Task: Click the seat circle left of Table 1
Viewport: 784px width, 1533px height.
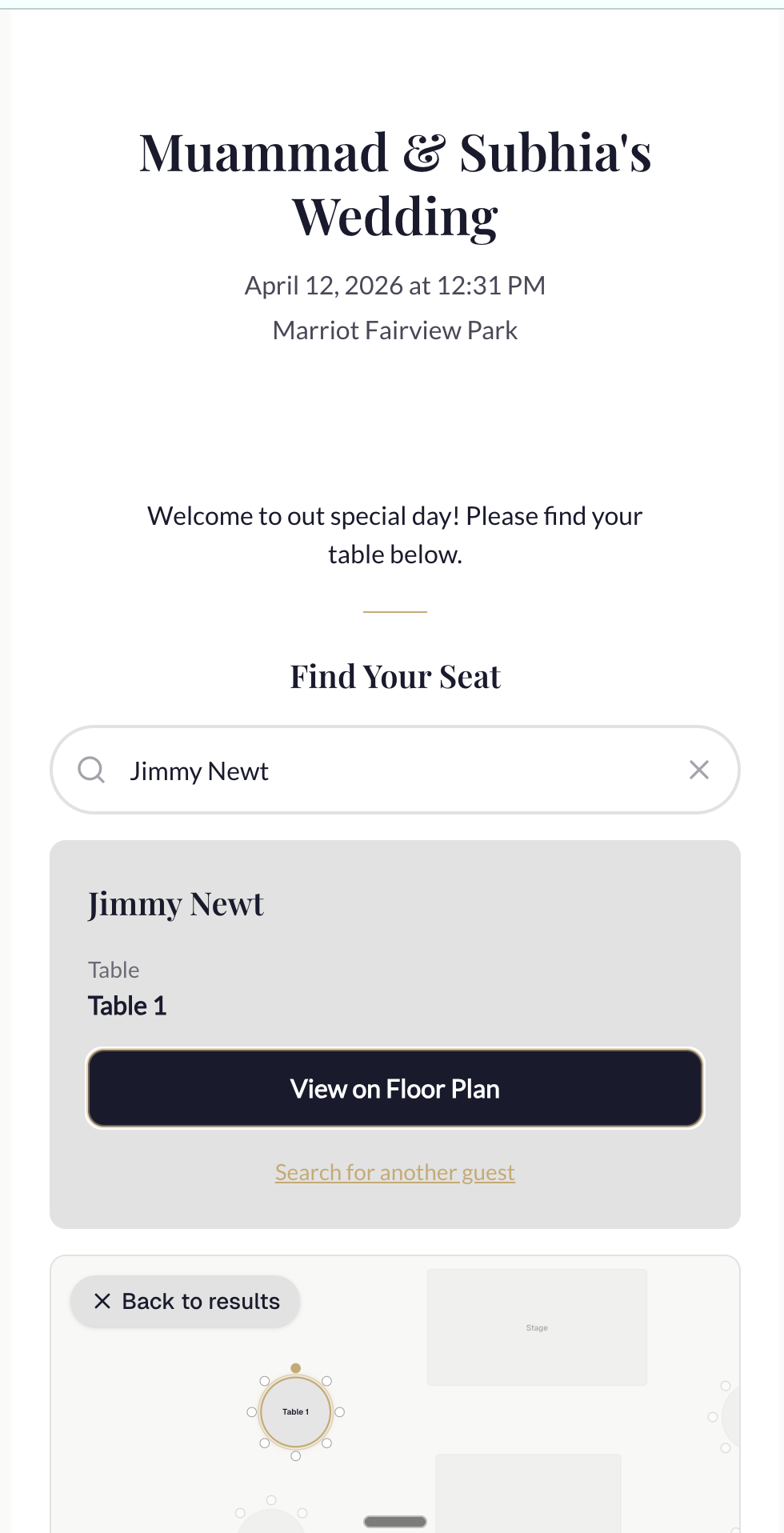Action: coord(250,1411)
